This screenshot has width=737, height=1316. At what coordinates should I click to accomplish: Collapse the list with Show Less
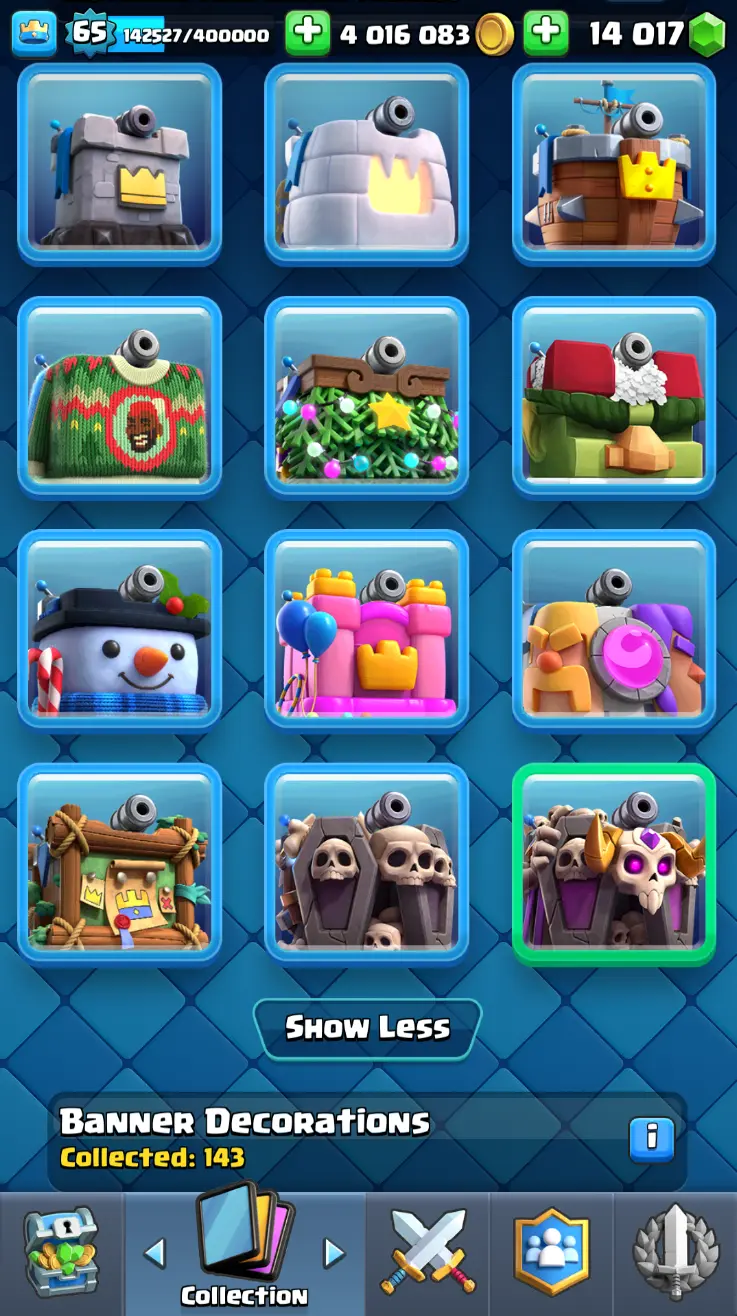point(367,1028)
